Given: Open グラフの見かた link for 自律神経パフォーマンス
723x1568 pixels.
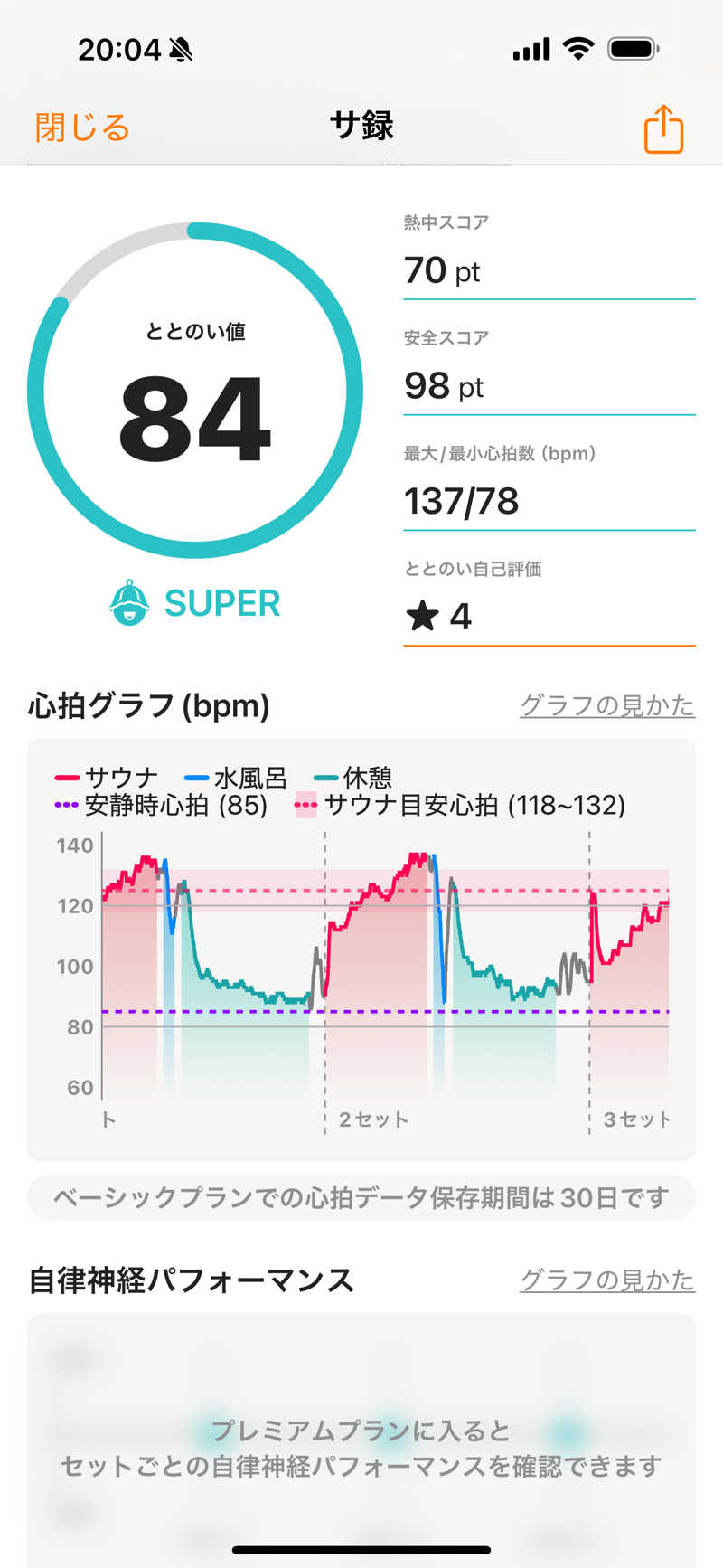Looking at the screenshot, I should point(606,1280).
